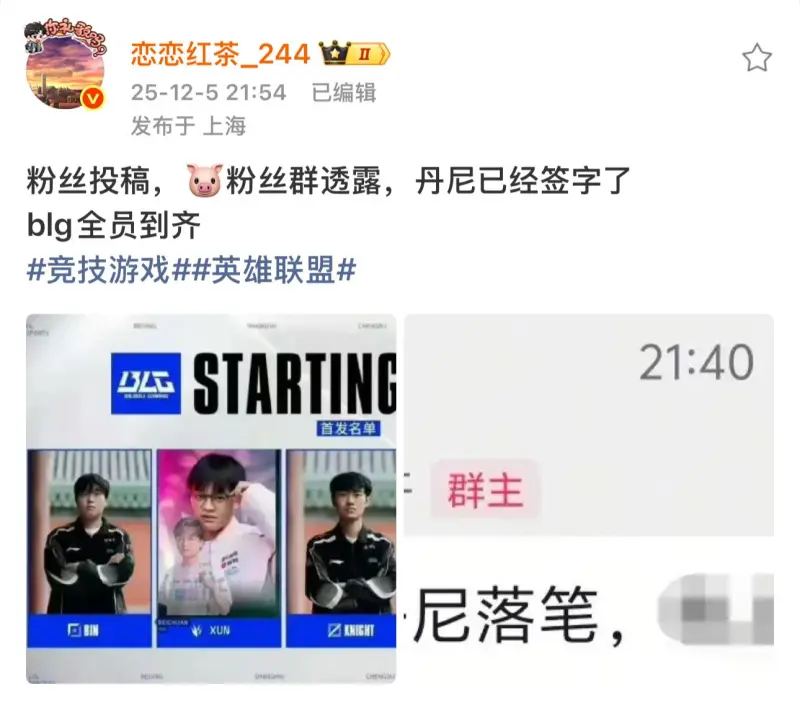Tap the crown membership badge
The width and height of the screenshot is (800, 703).
[355, 53]
